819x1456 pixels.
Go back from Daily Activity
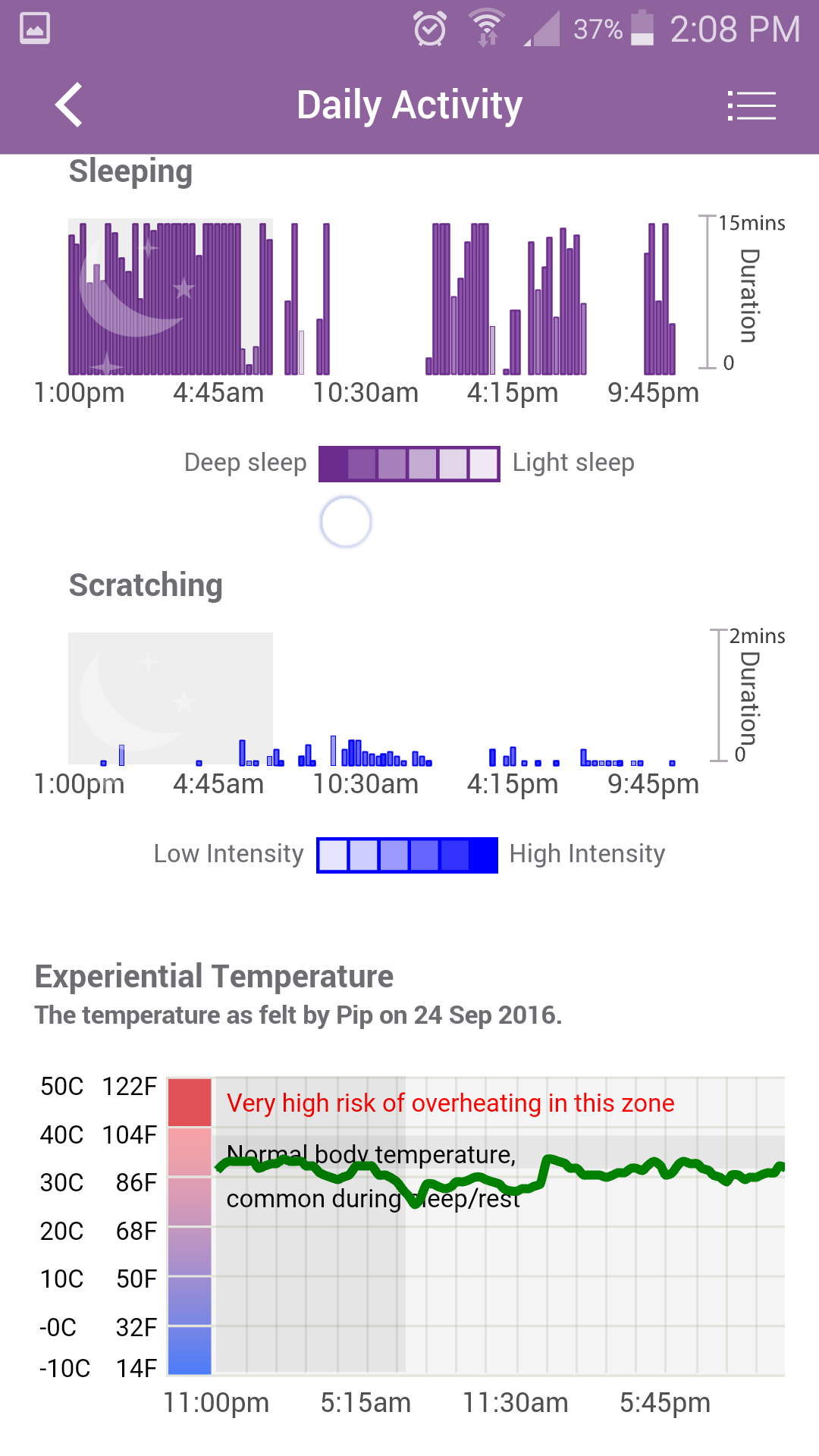point(69,105)
